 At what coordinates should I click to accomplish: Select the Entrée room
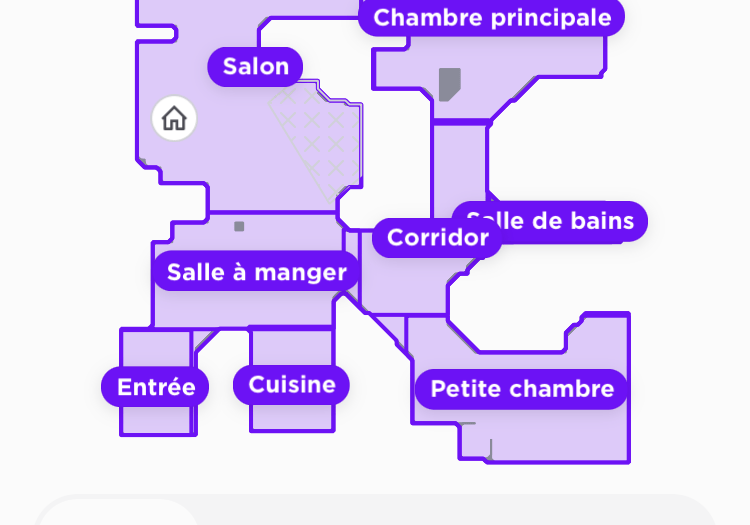coord(155,387)
